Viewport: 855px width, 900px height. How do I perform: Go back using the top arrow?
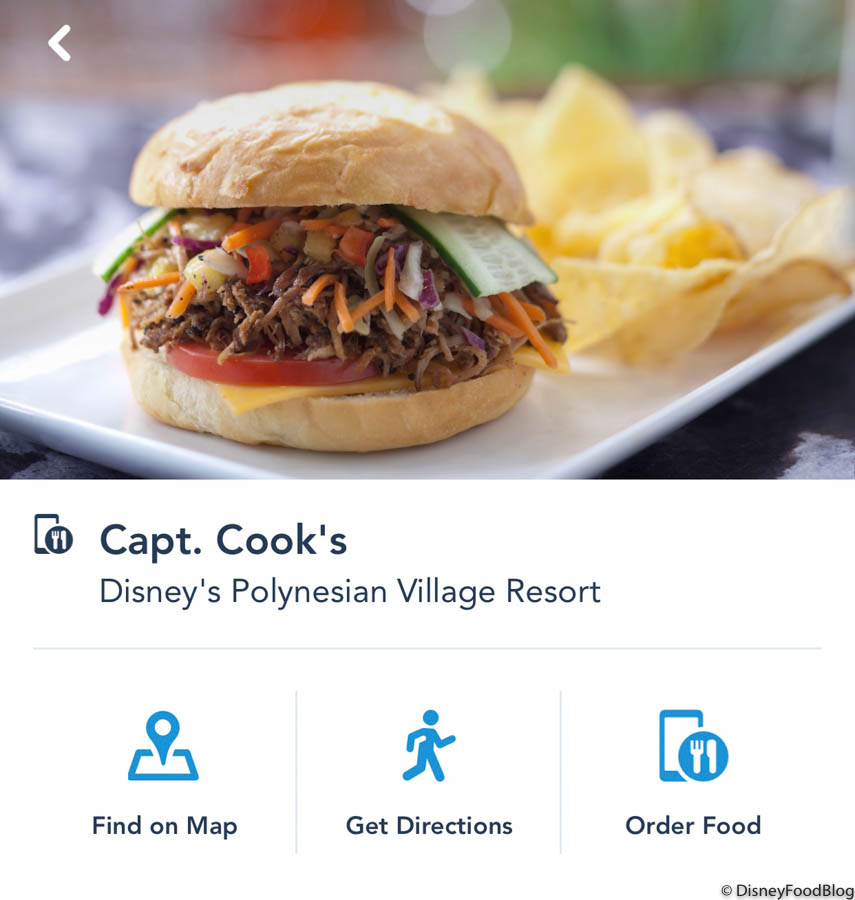coord(60,43)
